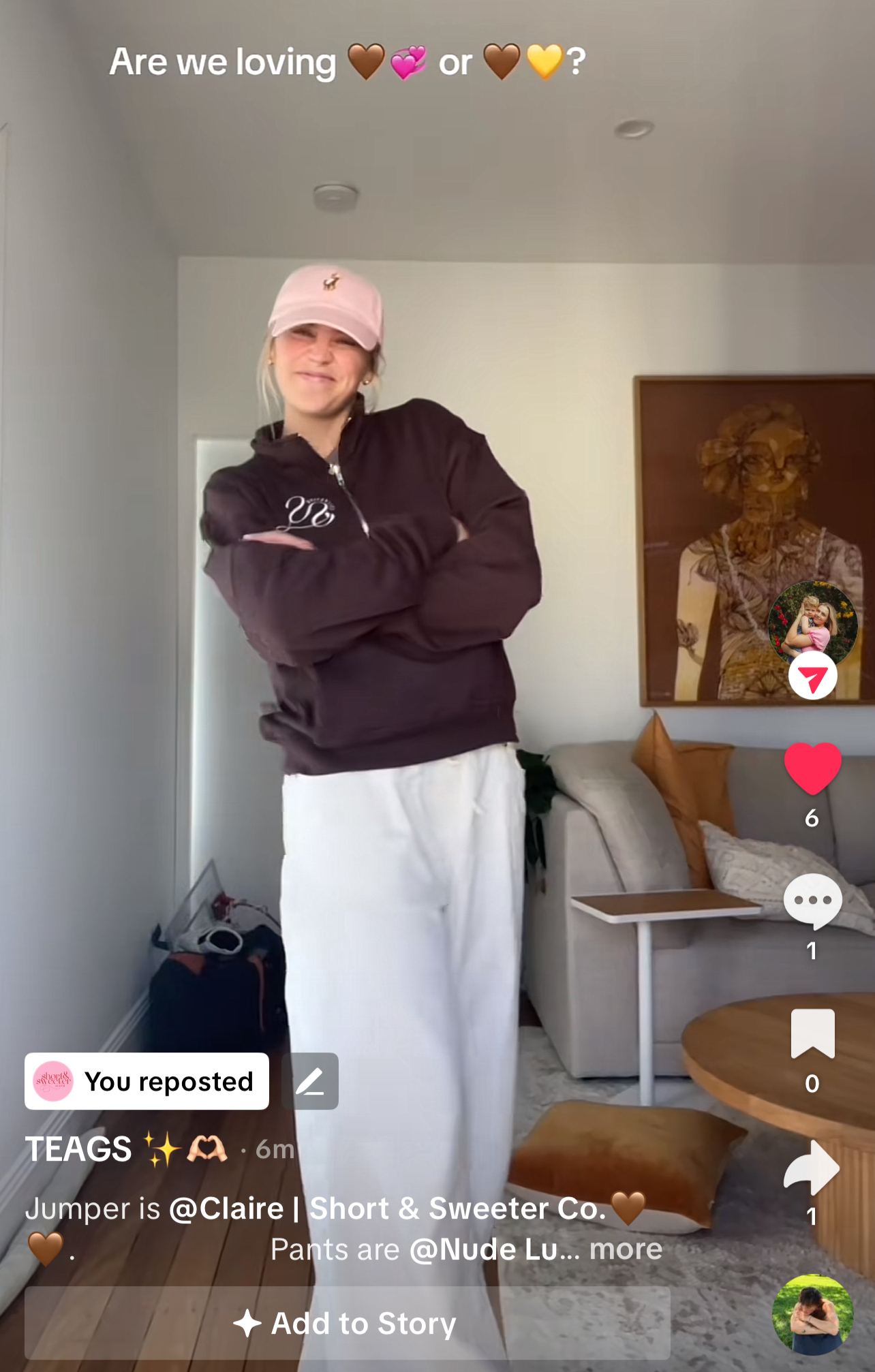
Task: Like this video with the heart
Action: click(812, 768)
